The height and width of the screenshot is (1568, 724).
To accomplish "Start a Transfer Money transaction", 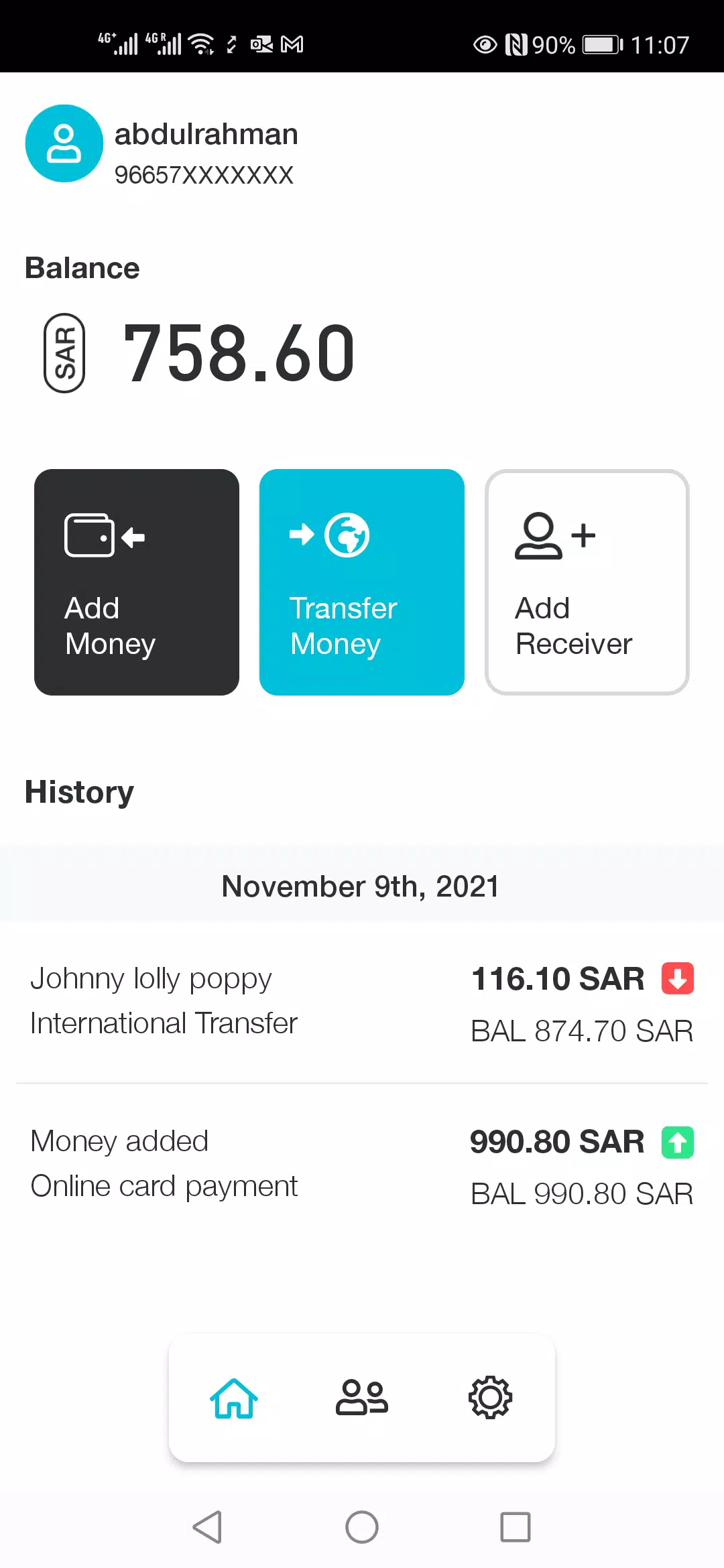I will click(x=362, y=582).
